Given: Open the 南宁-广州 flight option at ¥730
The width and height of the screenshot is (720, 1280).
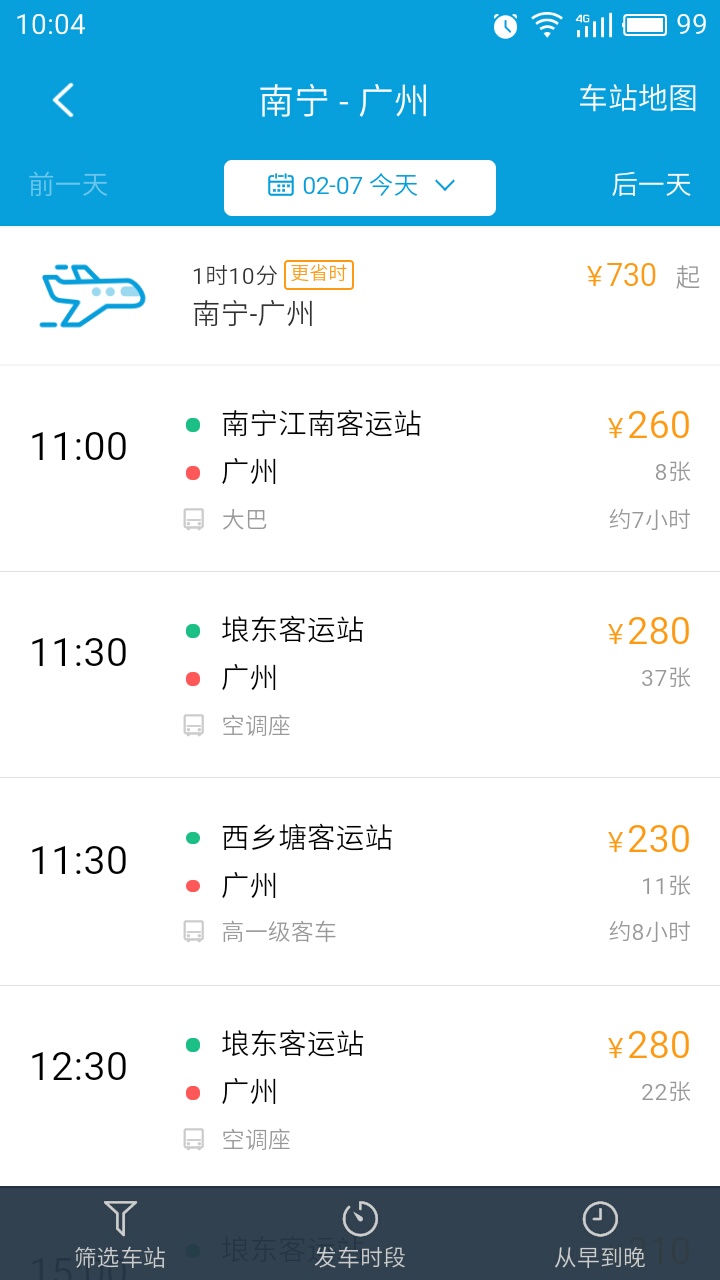Looking at the screenshot, I should pos(360,295).
